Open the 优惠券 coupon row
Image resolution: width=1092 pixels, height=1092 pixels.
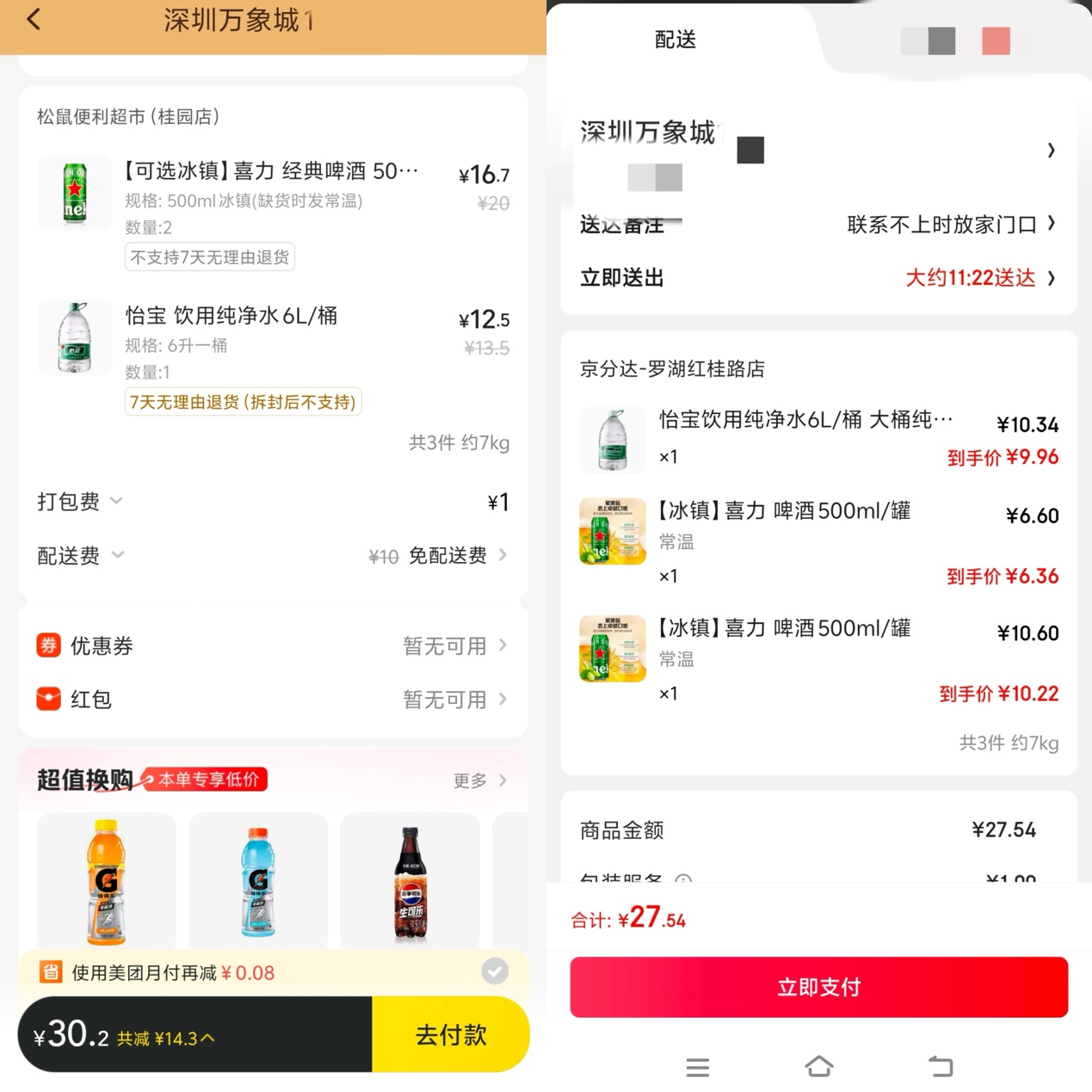coord(272,645)
